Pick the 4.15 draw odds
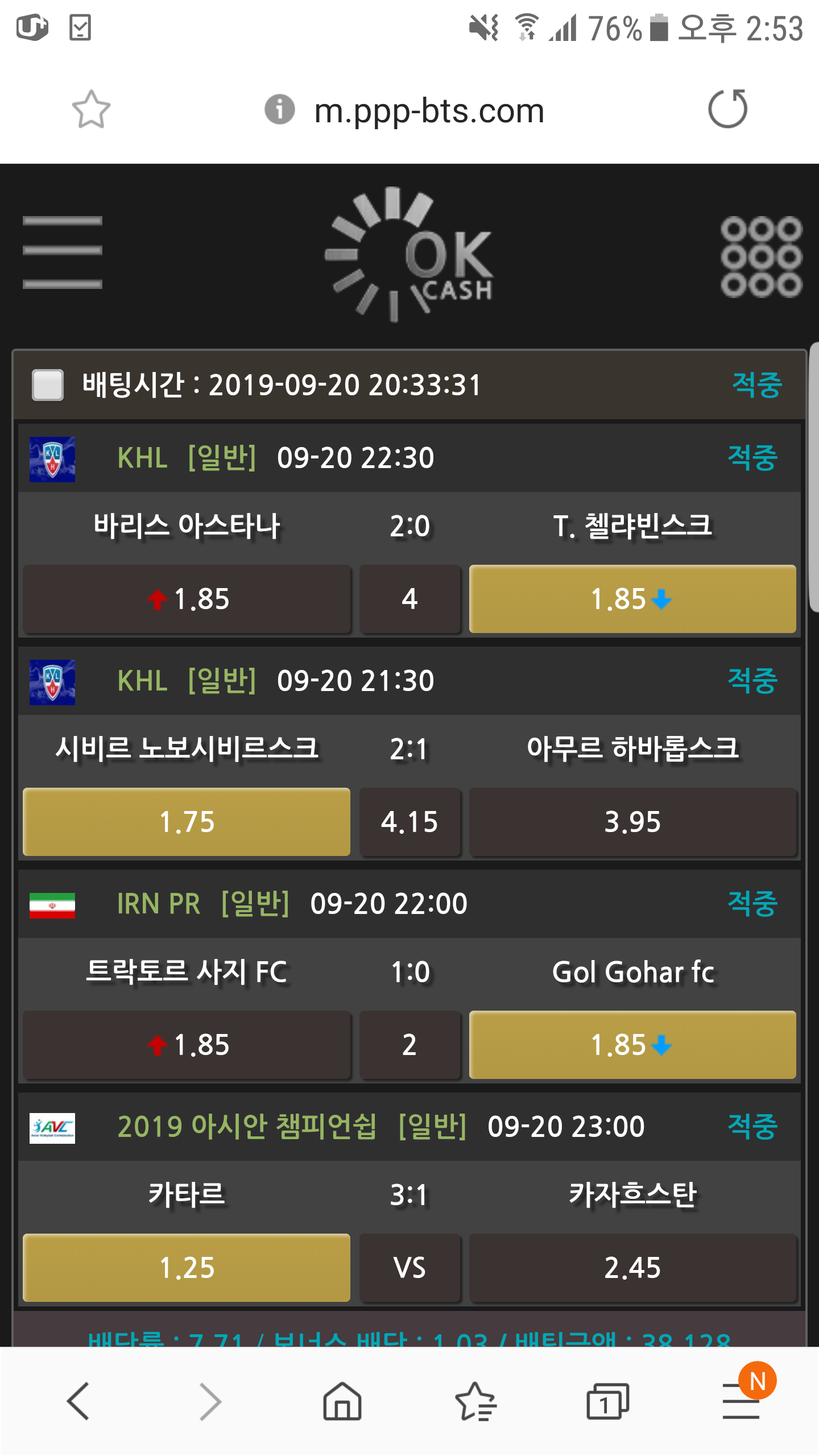 click(x=409, y=822)
